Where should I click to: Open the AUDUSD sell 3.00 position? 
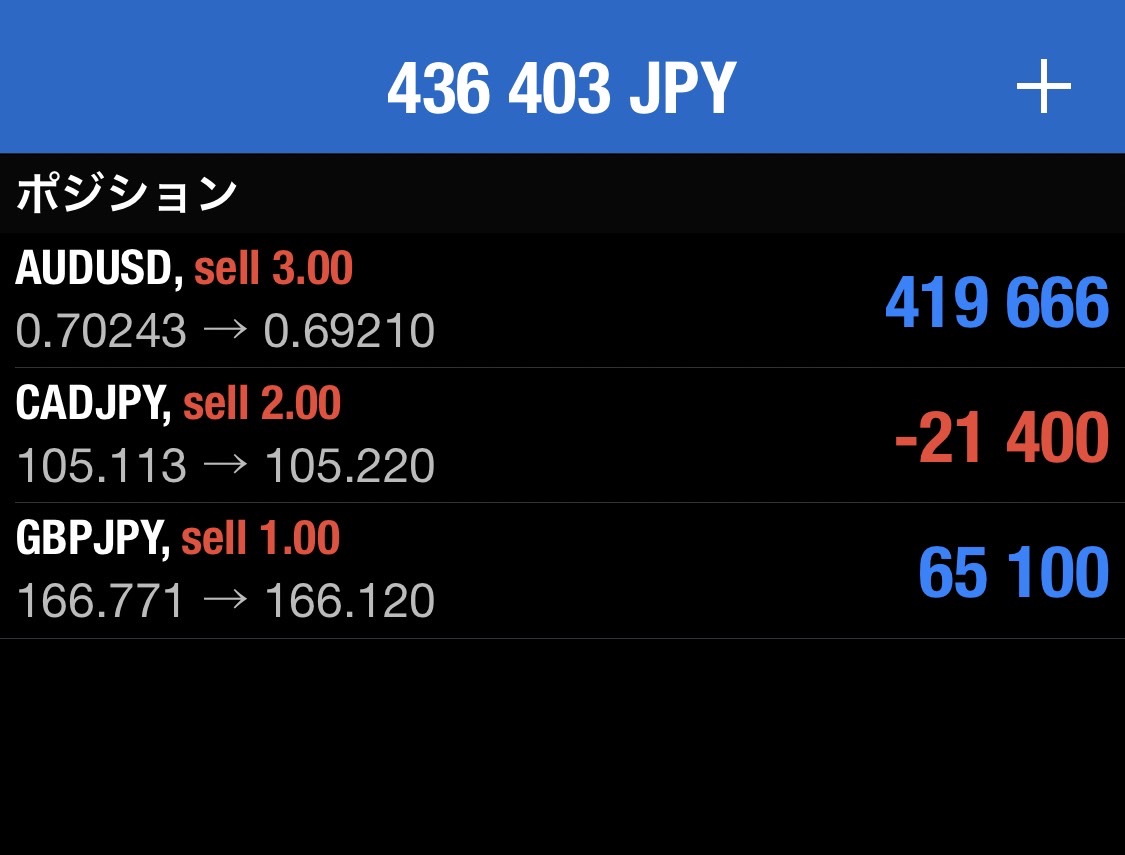pos(562,300)
